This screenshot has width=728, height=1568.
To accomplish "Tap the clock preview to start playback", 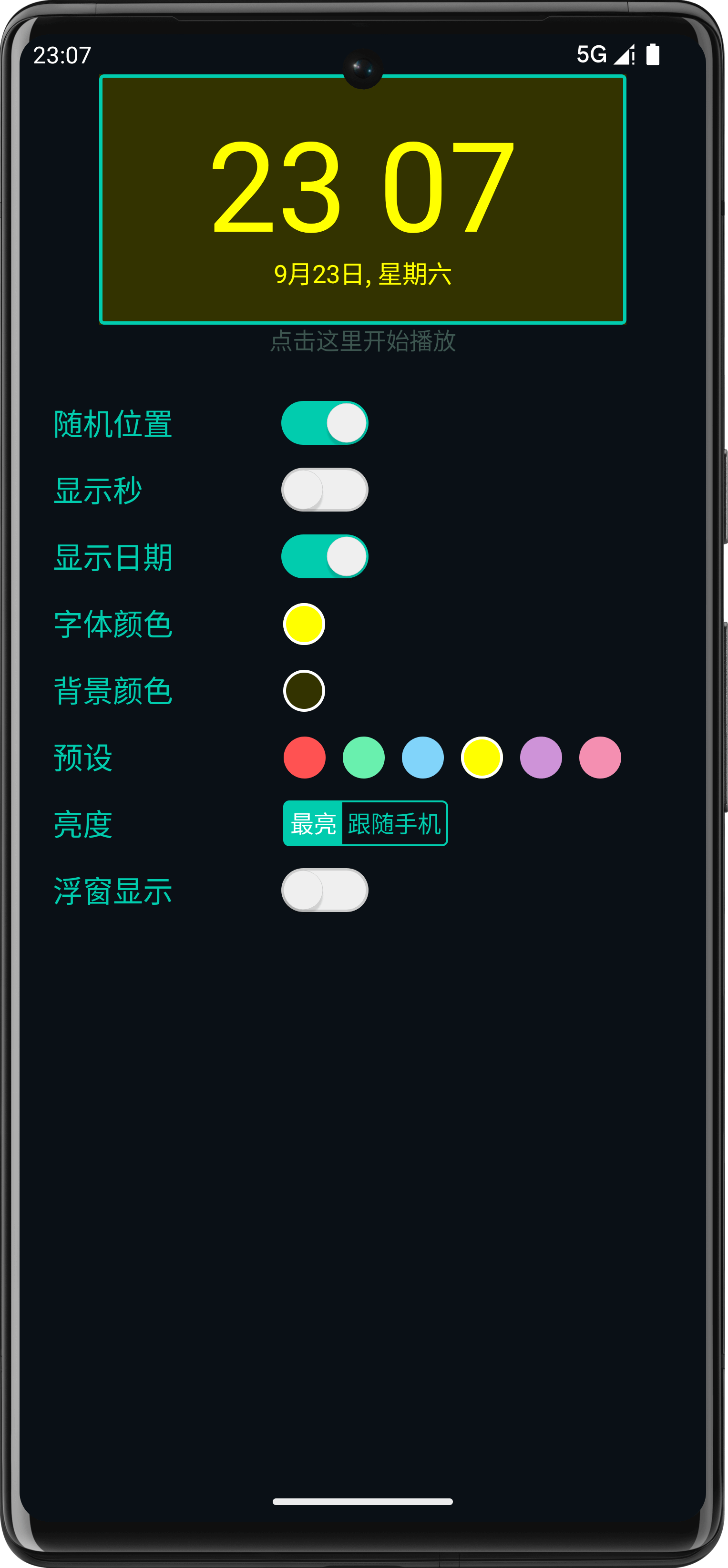I will tap(363, 200).
